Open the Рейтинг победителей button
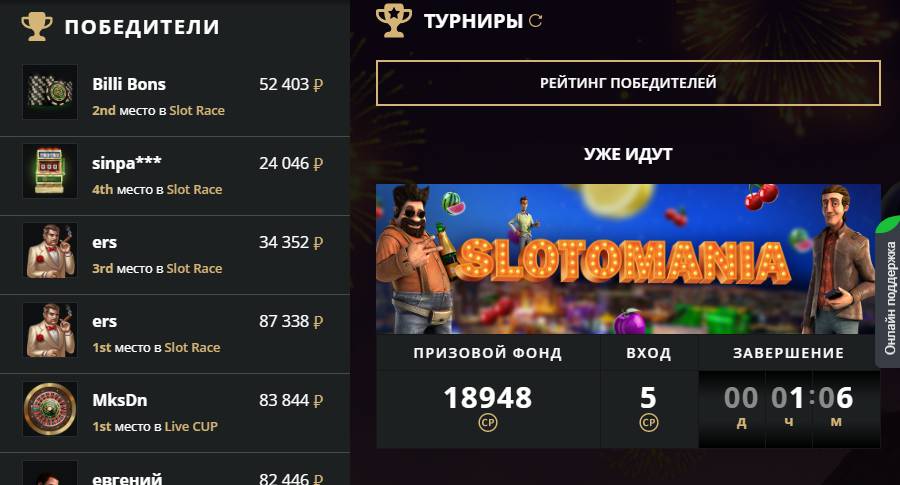 click(x=628, y=83)
